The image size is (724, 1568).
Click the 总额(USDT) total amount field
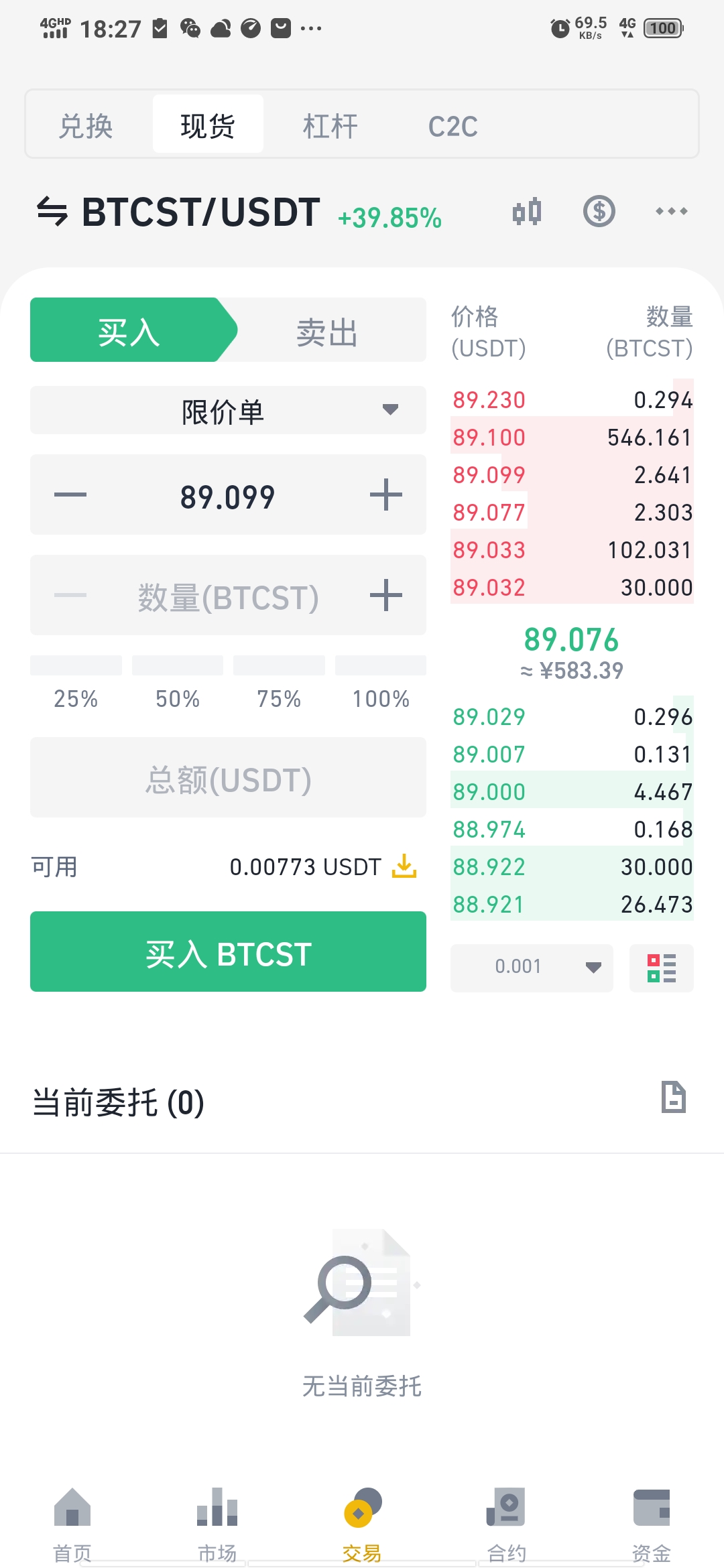(x=228, y=778)
